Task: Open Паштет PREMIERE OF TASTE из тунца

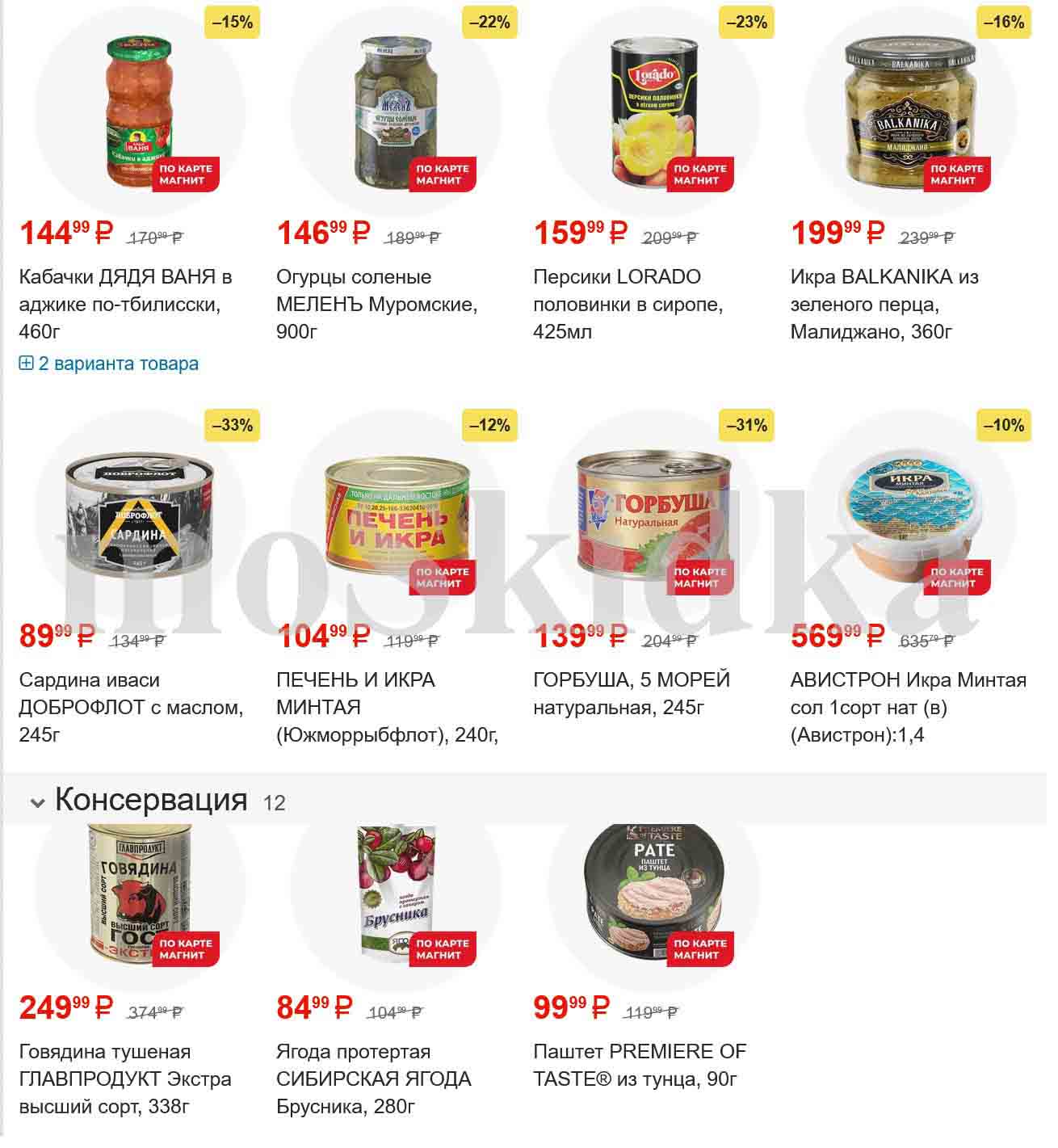Action: pos(639,1066)
